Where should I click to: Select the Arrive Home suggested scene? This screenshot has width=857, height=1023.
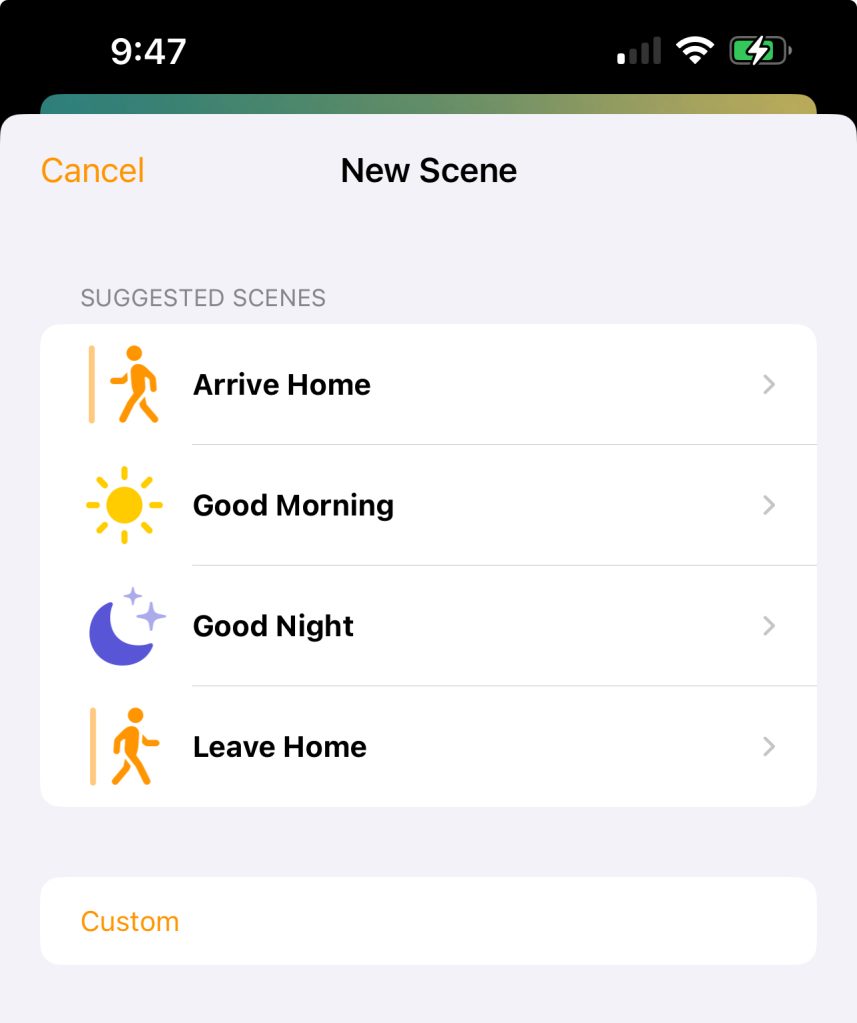point(428,385)
